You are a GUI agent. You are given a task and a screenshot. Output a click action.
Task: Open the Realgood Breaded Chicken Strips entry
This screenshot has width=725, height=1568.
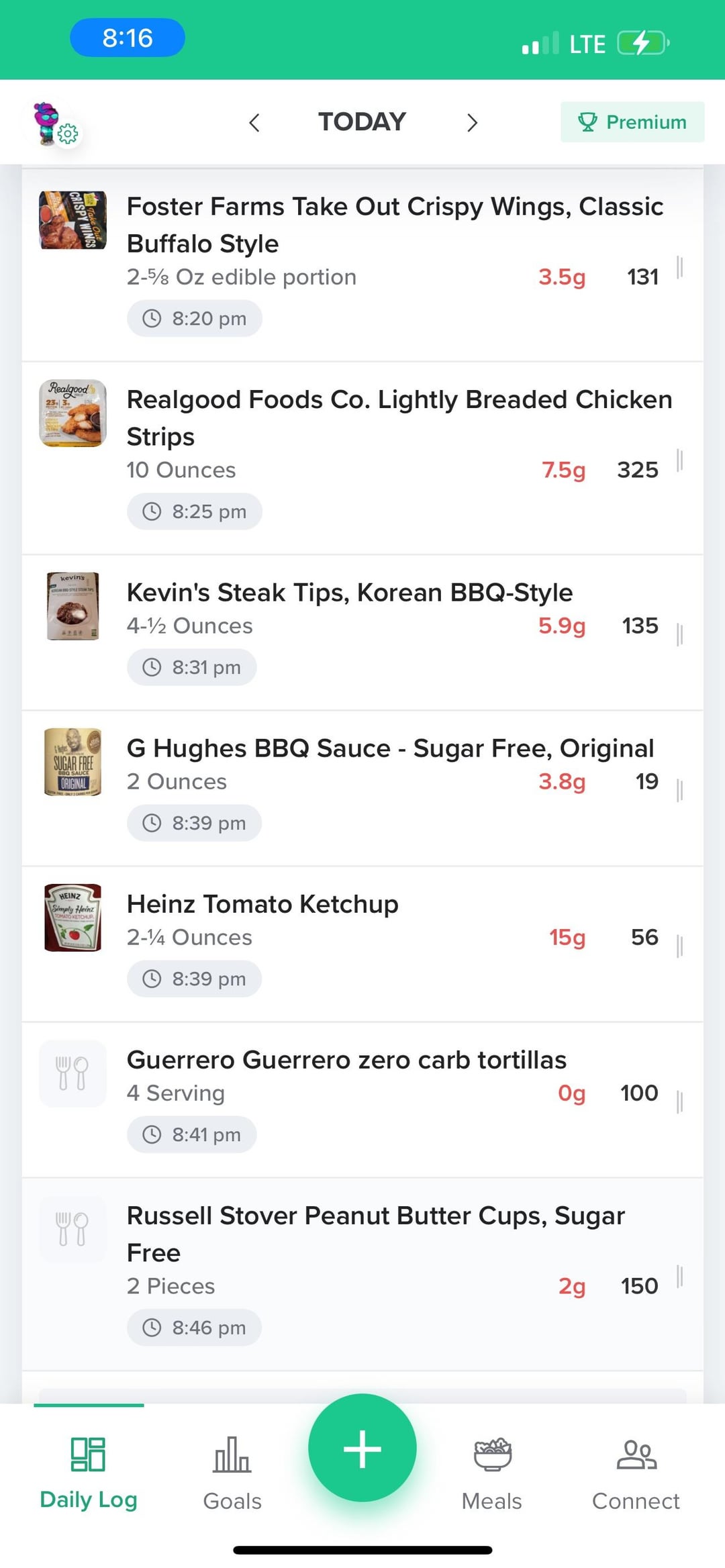362,458
